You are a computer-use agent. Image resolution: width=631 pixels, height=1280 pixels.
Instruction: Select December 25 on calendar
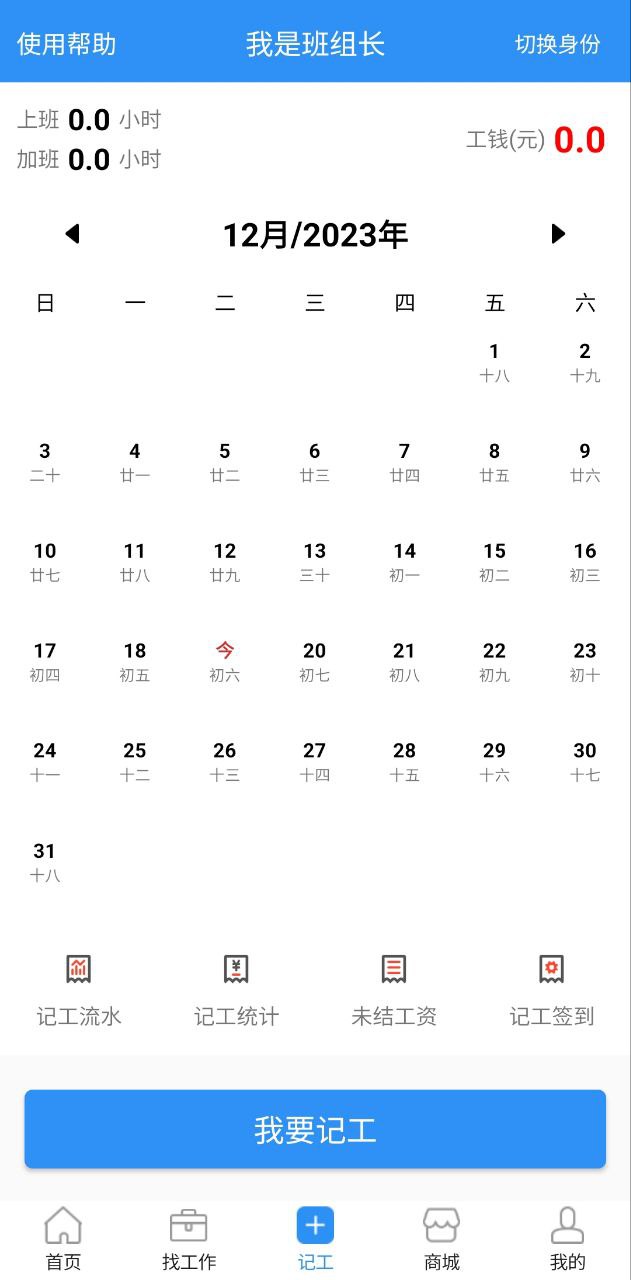[x=135, y=761]
